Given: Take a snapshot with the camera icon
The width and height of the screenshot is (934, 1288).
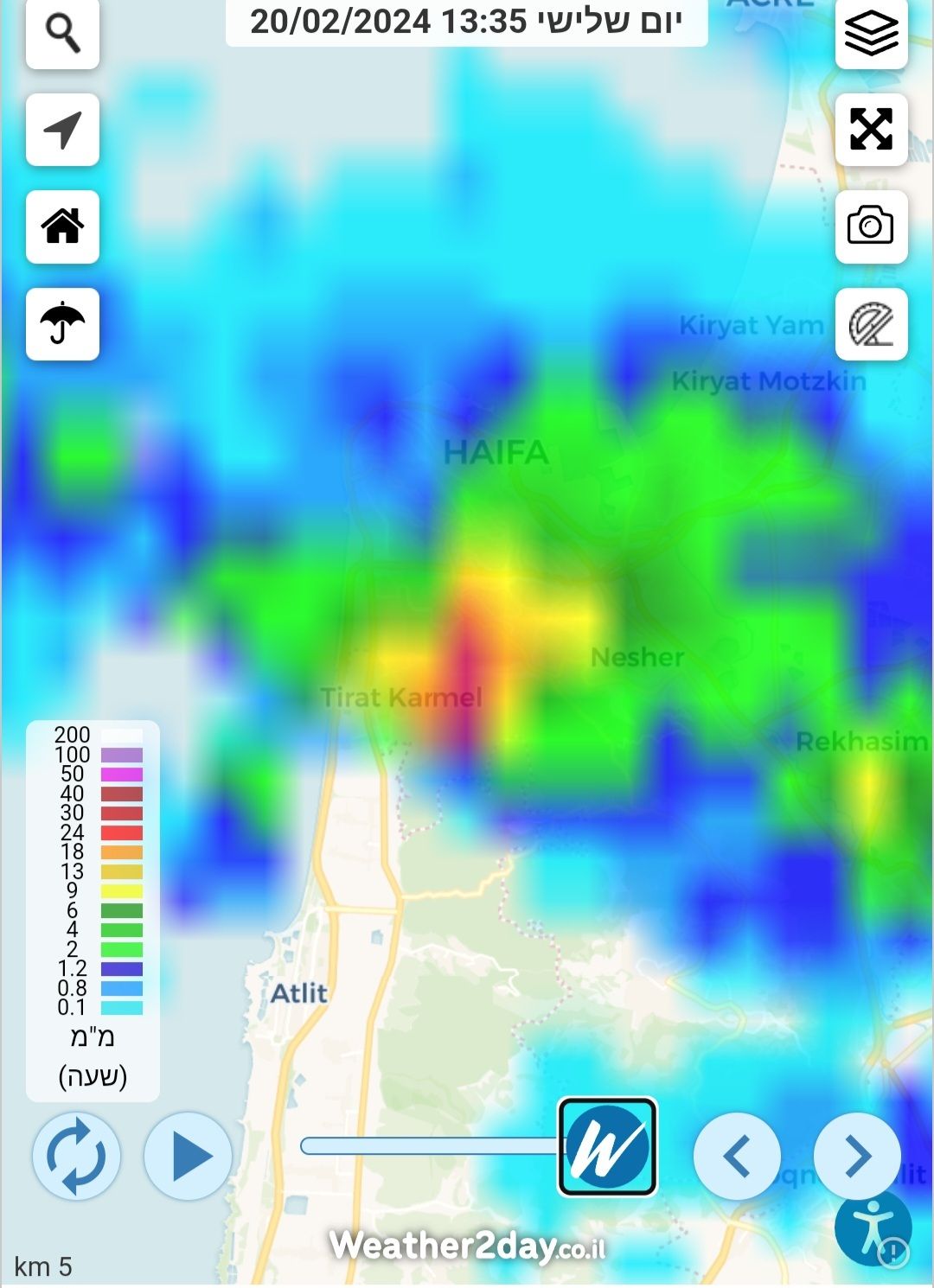Looking at the screenshot, I should [871, 226].
